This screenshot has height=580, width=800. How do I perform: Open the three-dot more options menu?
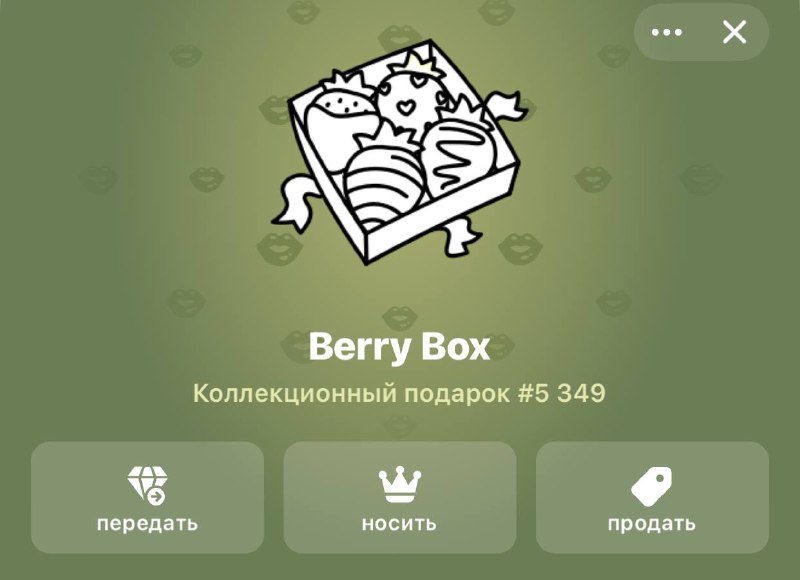click(x=666, y=32)
